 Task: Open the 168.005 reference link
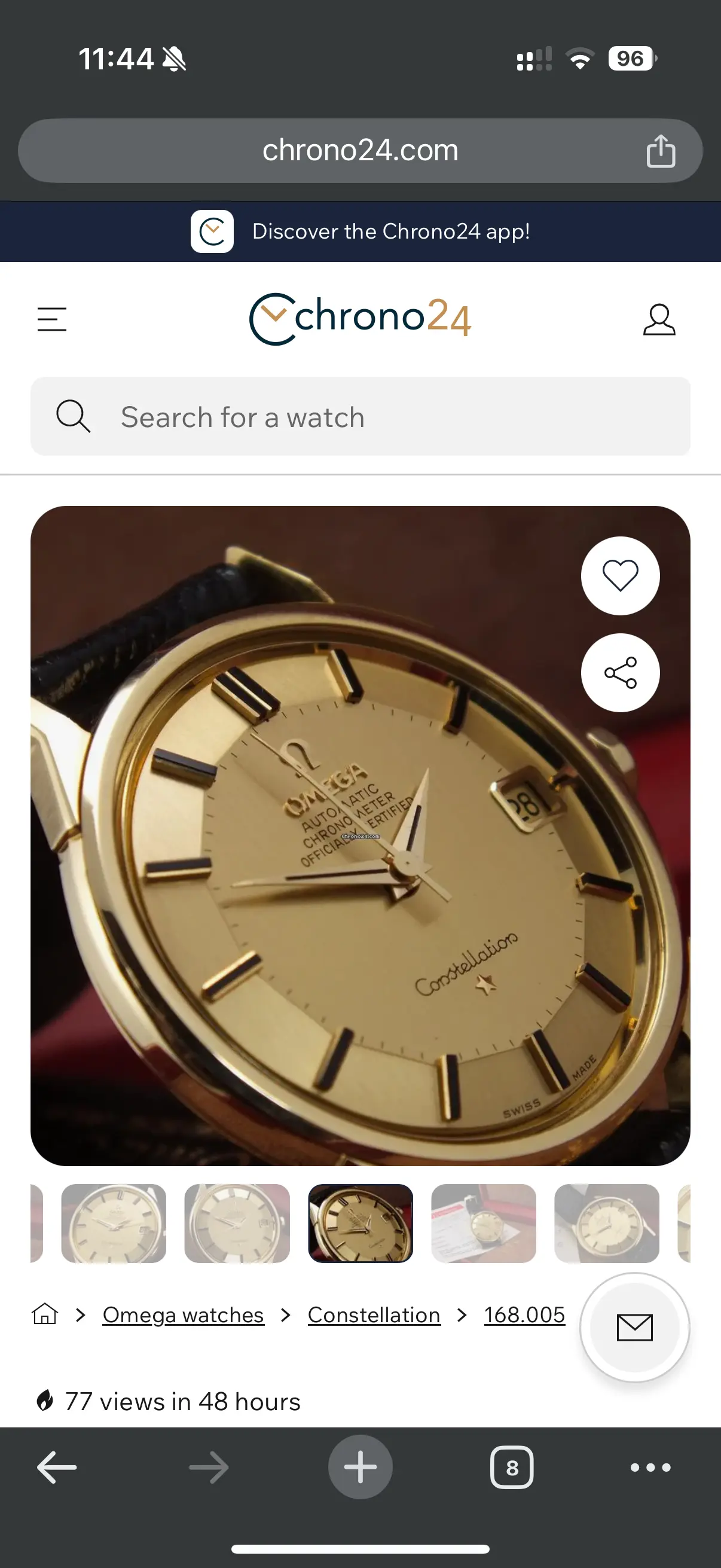(x=524, y=1316)
